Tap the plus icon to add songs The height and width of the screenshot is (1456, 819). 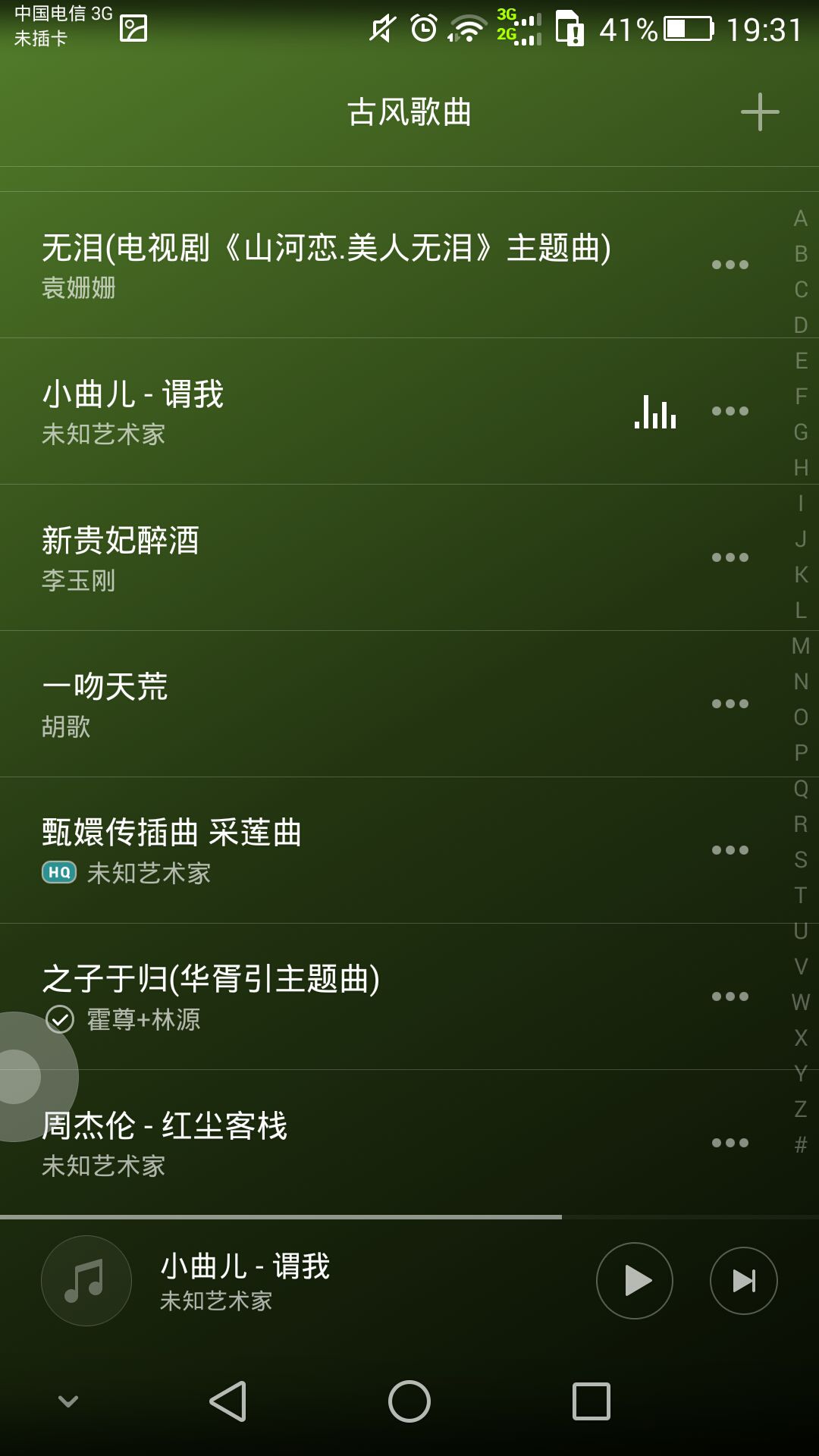tap(760, 112)
